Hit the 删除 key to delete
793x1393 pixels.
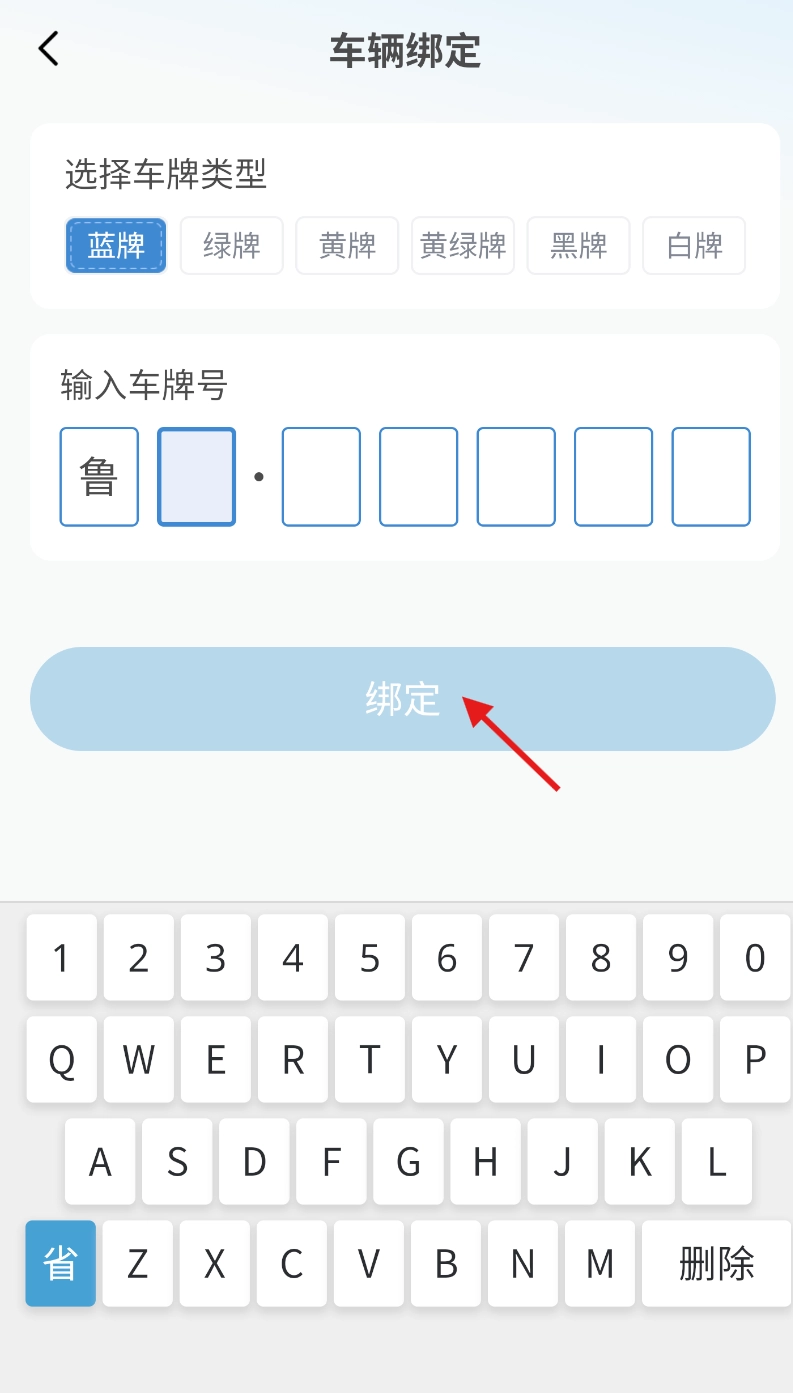click(x=716, y=1264)
